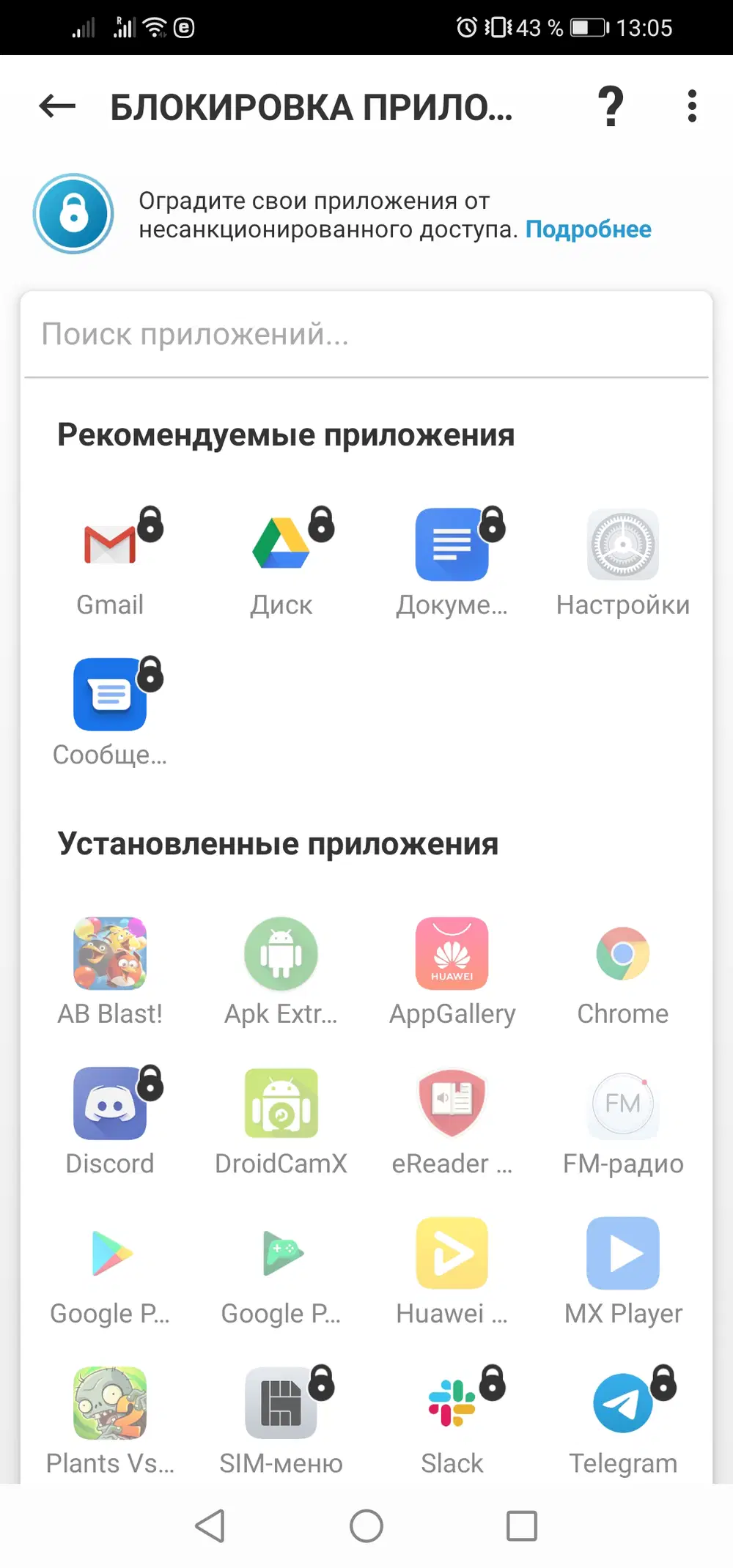Select the Настройки app to lock
Viewport: 733px width, 1568px height.
coord(622,546)
